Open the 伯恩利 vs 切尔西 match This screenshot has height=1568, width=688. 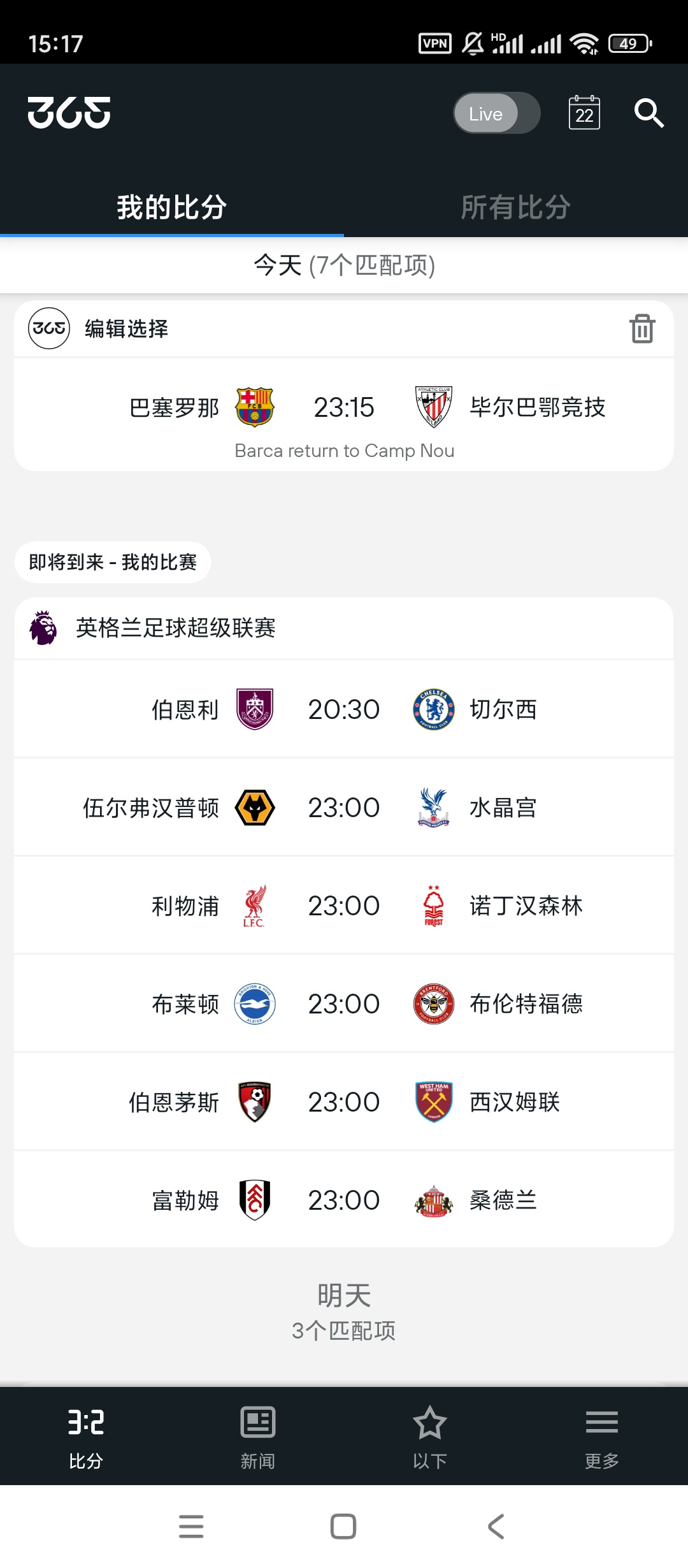(x=344, y=709)
